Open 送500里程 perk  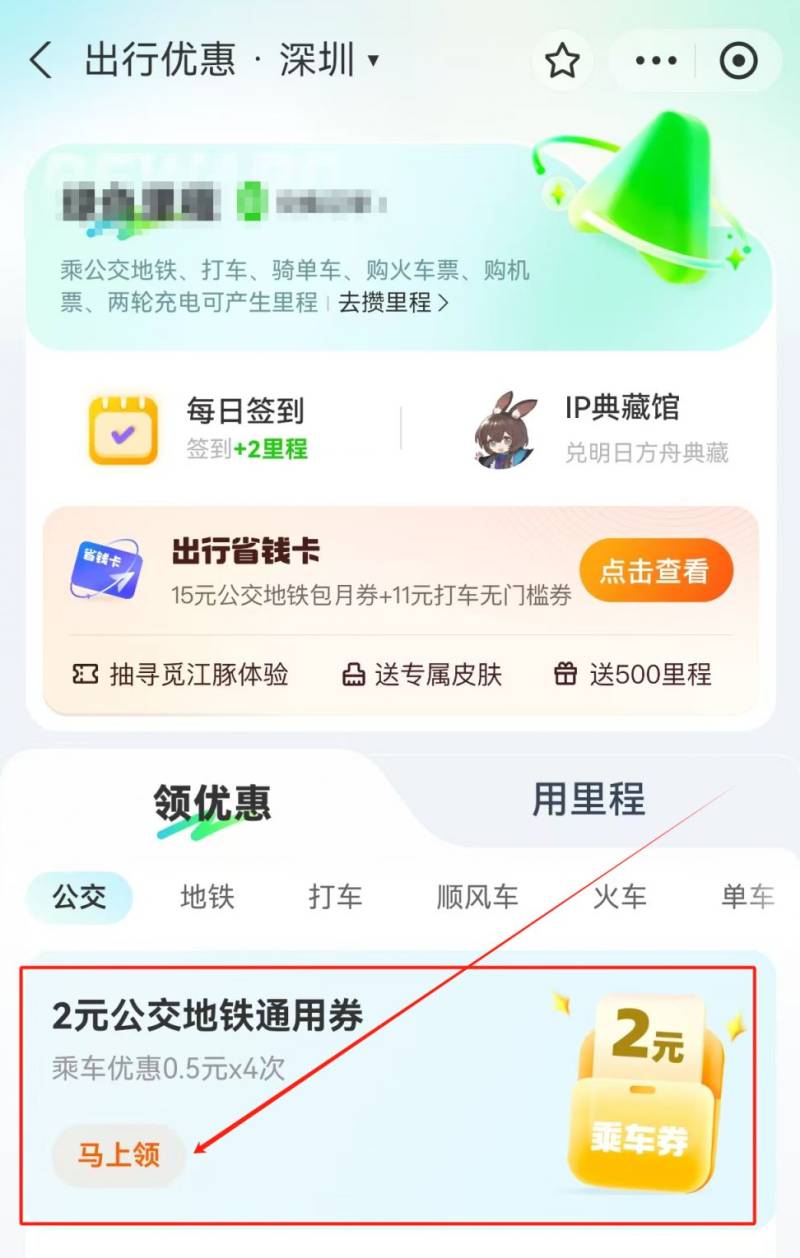coord(633,675)
